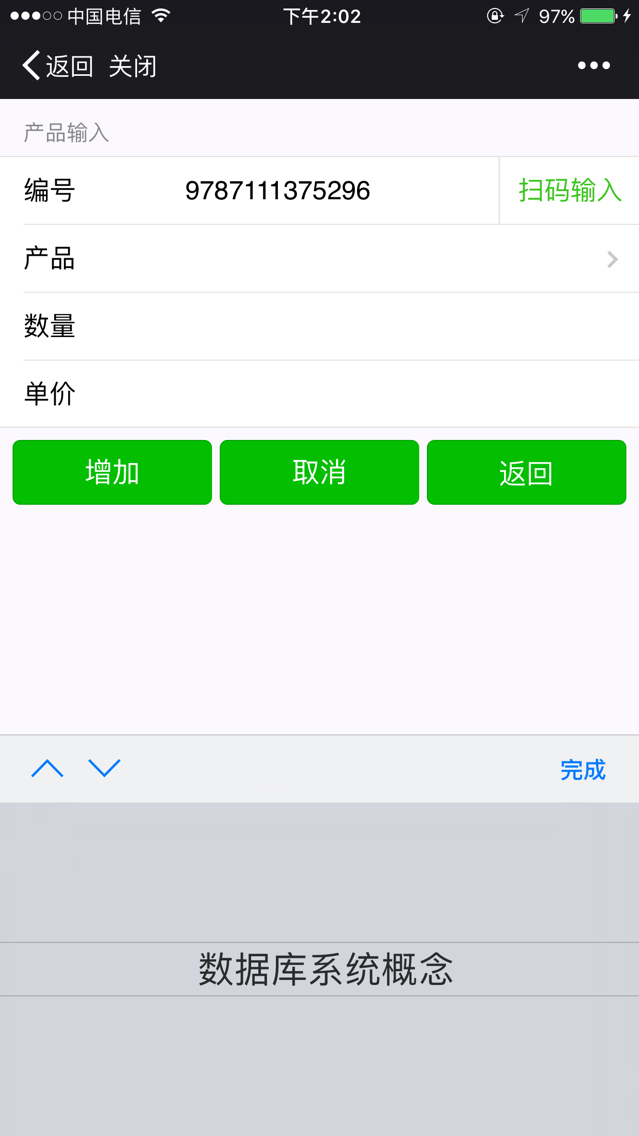Jump to previous field with up arrow

point(47,769)
